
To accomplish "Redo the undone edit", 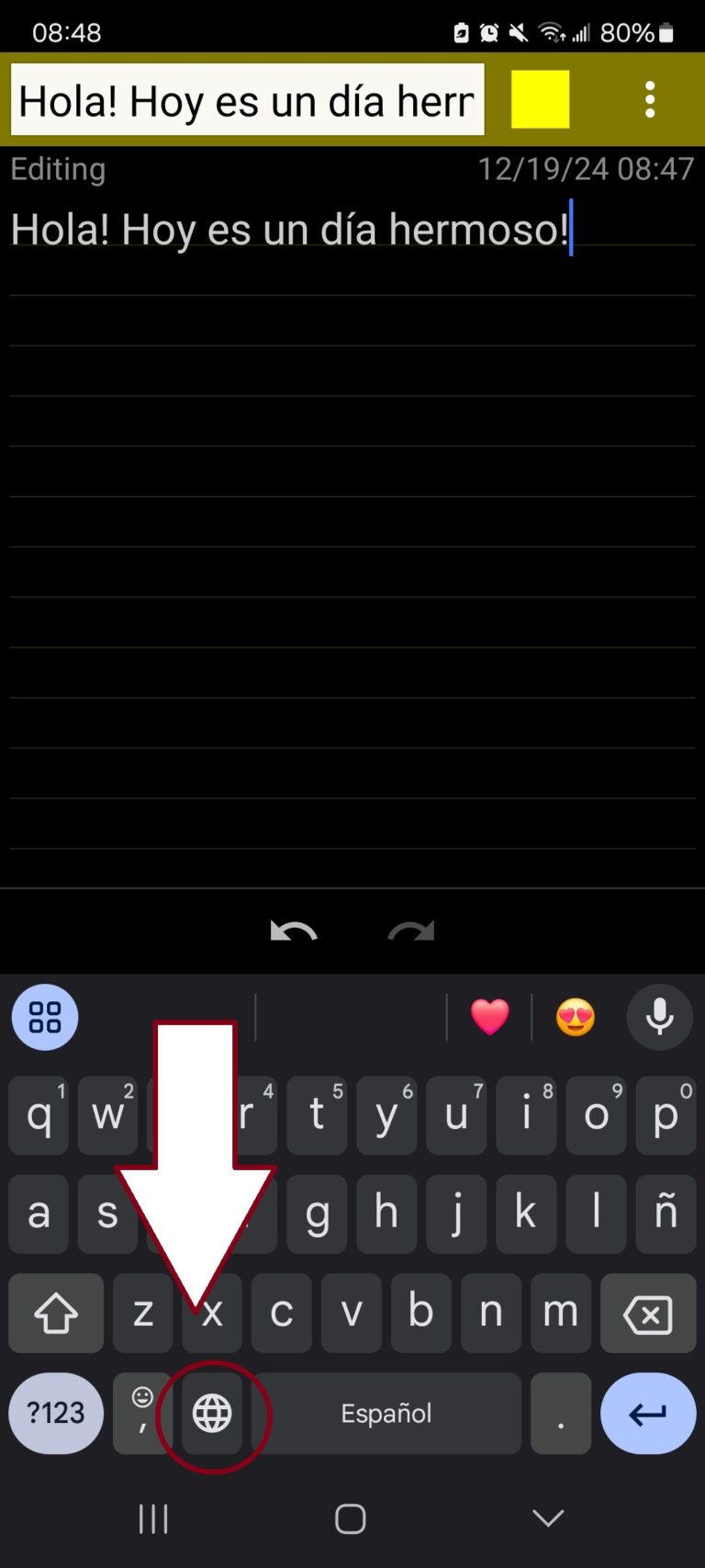I will click(410, 931).
